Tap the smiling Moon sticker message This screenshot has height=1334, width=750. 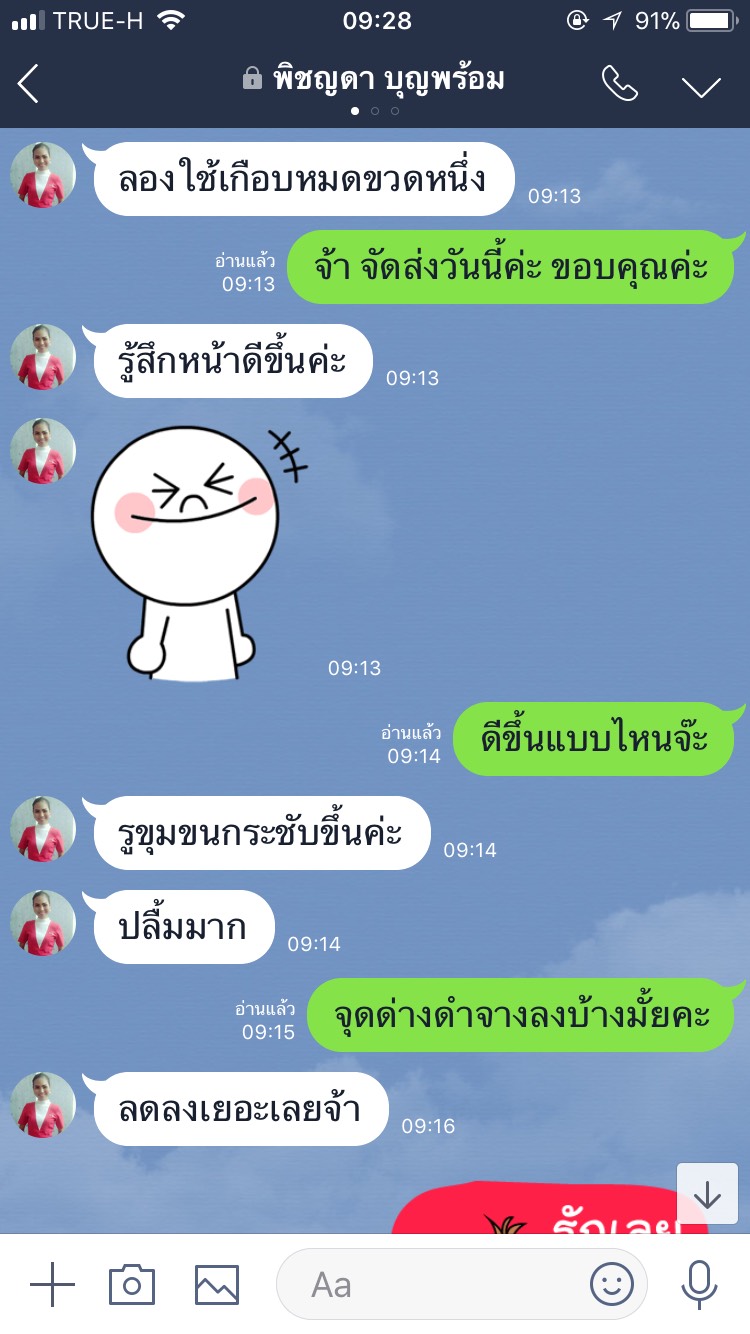[190, 550]
